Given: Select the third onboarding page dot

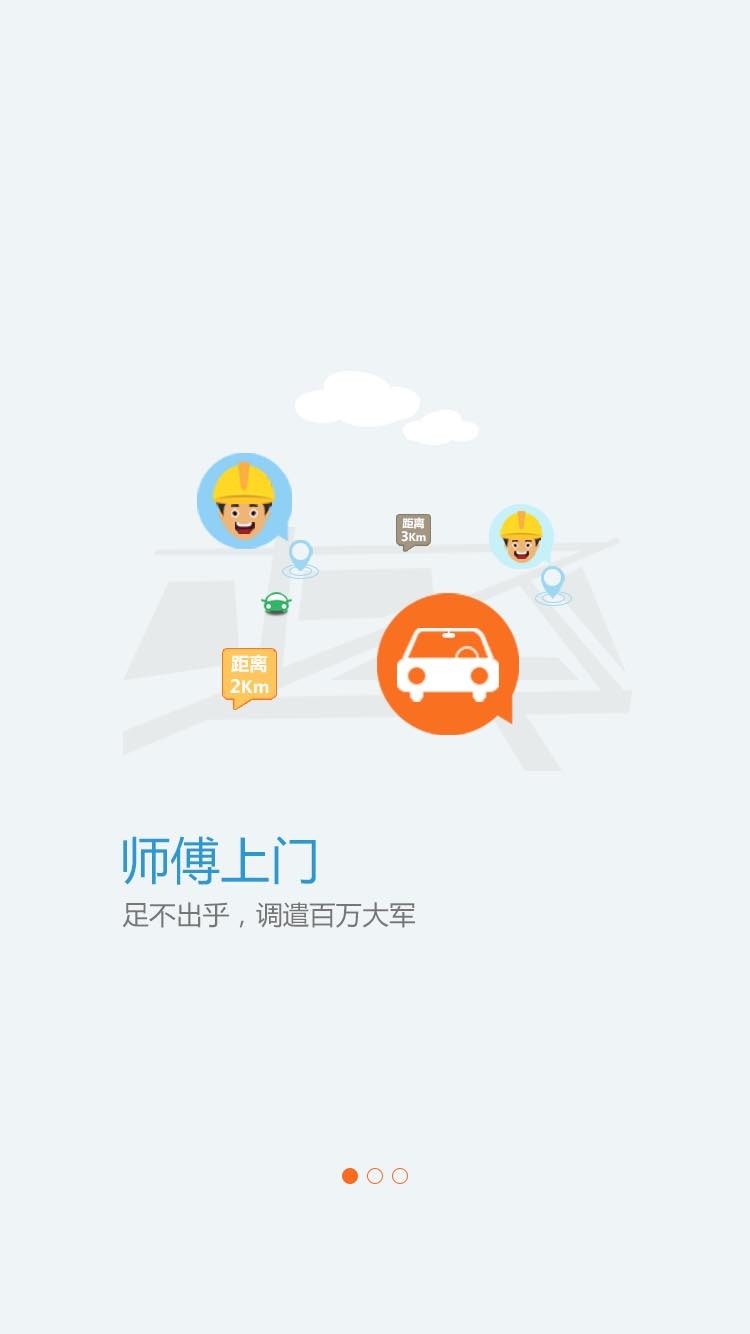Looking at the screenshot, I should [400, 1176].
